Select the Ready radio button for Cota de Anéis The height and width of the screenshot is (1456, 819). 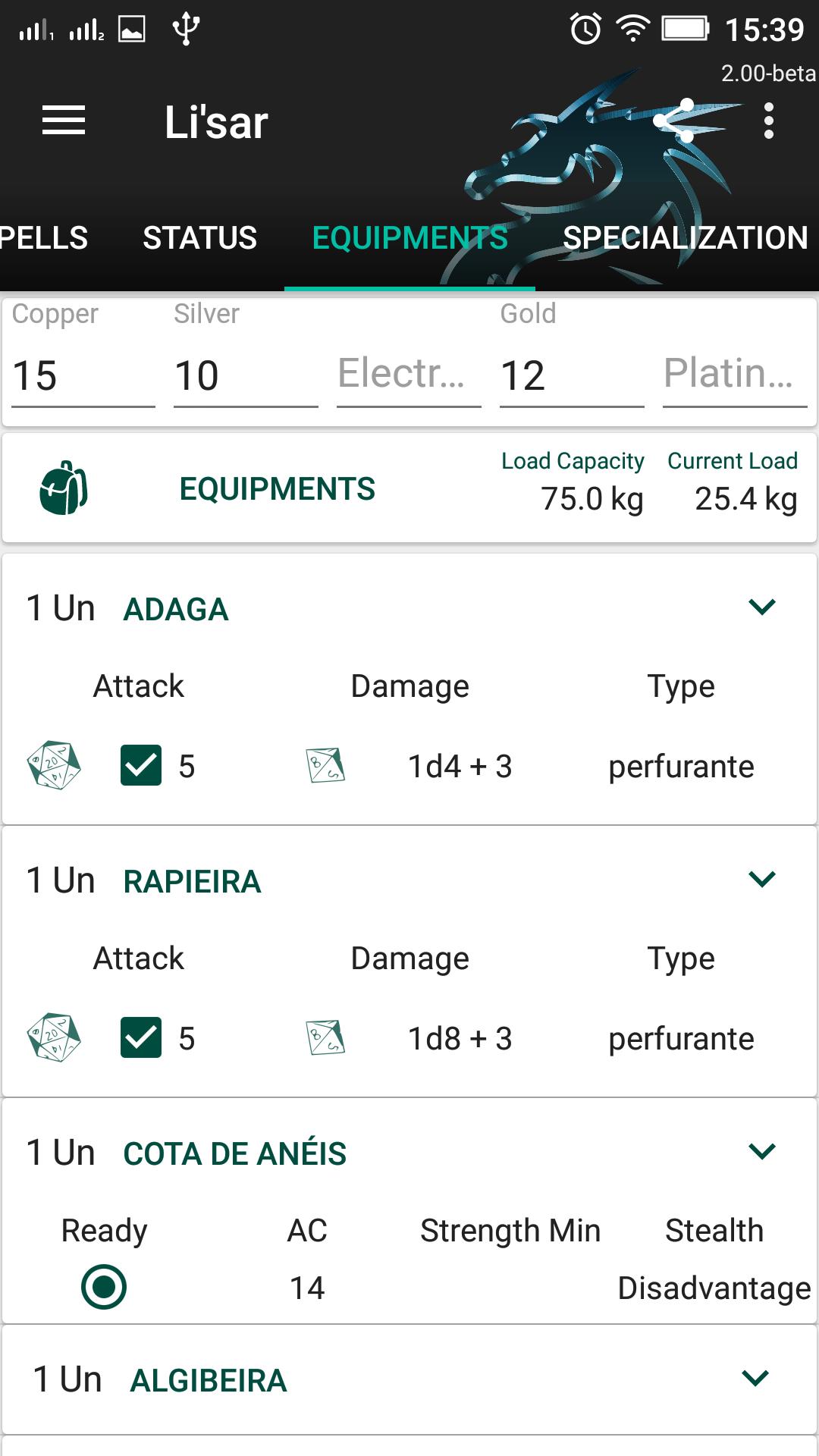pyautogui.click(x=104, y=1284)
